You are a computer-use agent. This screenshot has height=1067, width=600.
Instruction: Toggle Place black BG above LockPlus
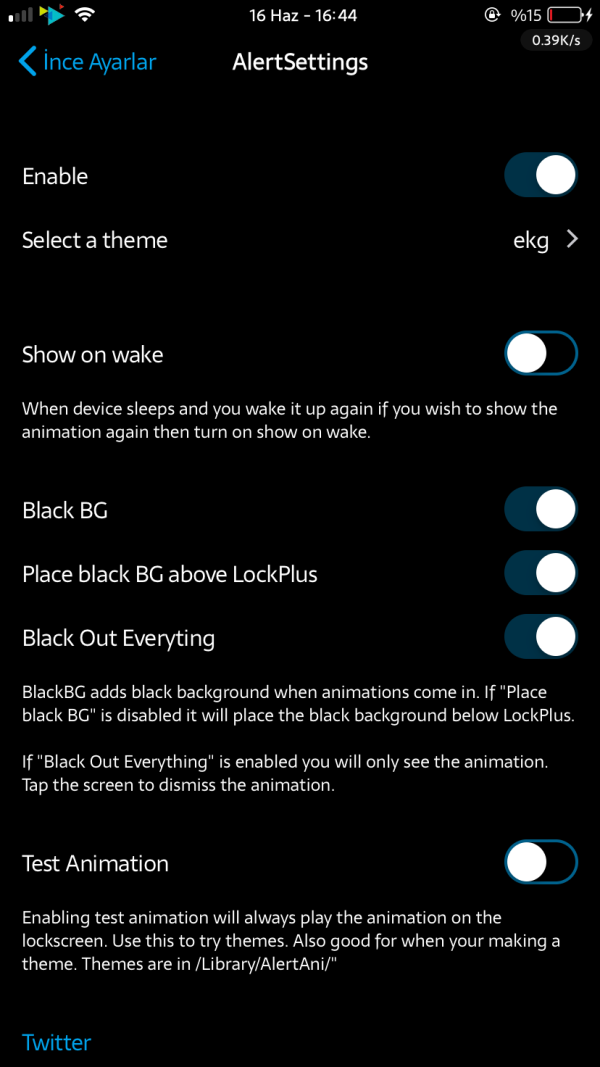(x=541, y=574)
